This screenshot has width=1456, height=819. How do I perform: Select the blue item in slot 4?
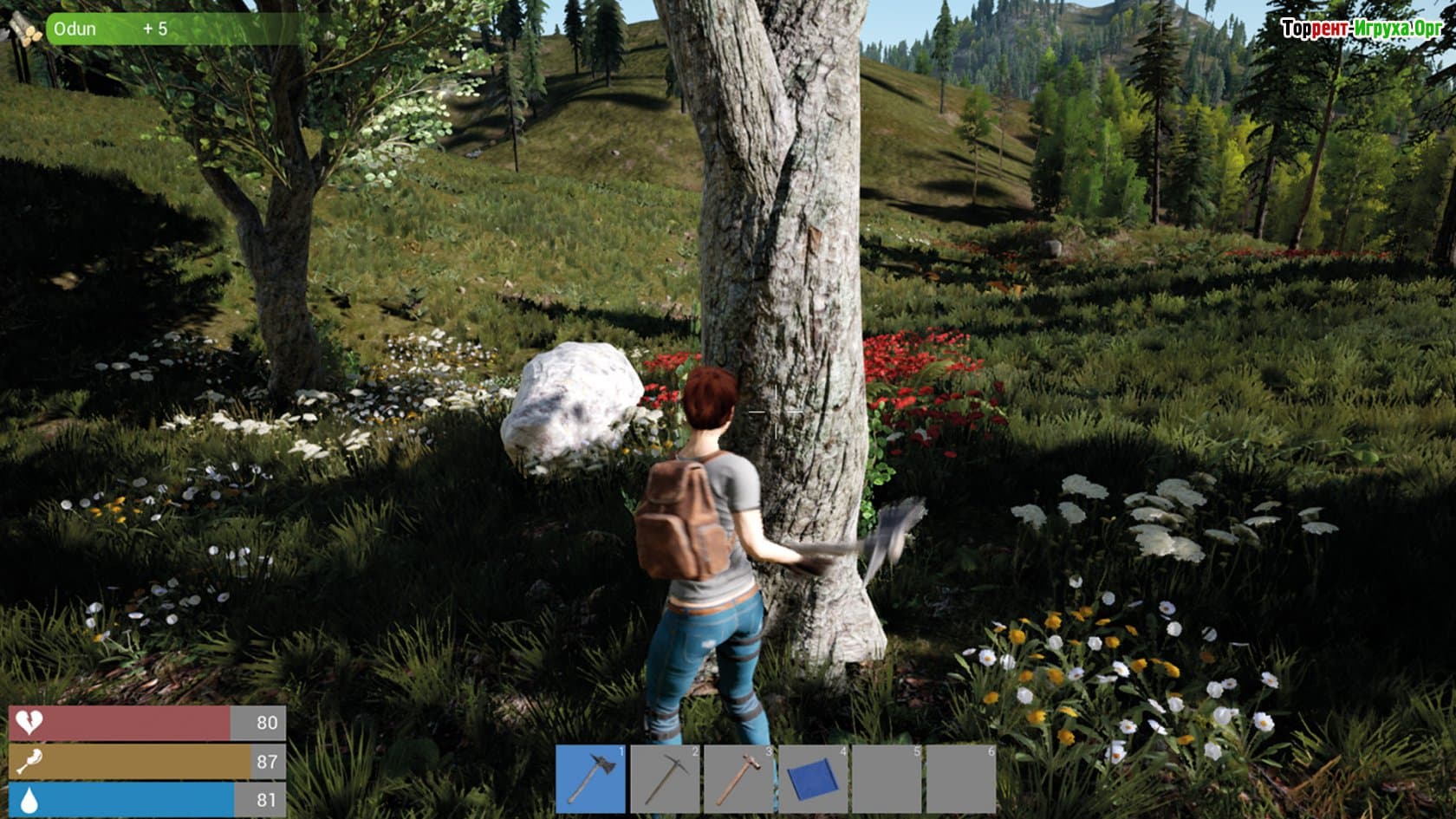click(x=813, y=779)
